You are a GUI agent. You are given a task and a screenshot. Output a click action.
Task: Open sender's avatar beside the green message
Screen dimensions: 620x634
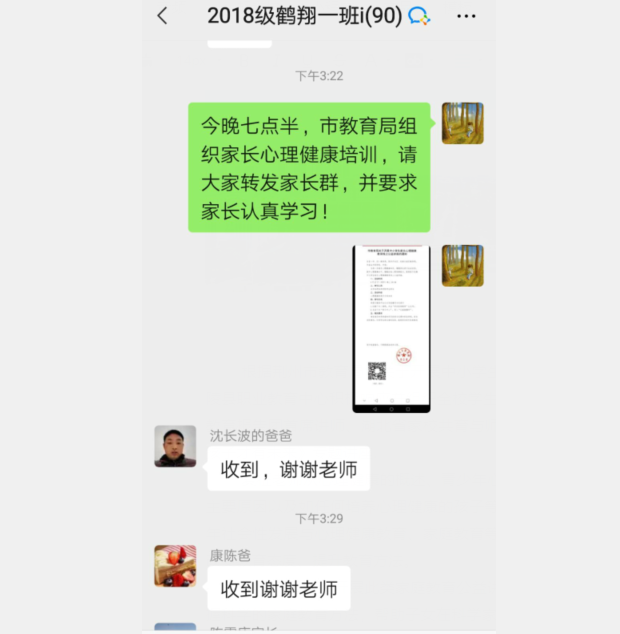coord(462,123)
